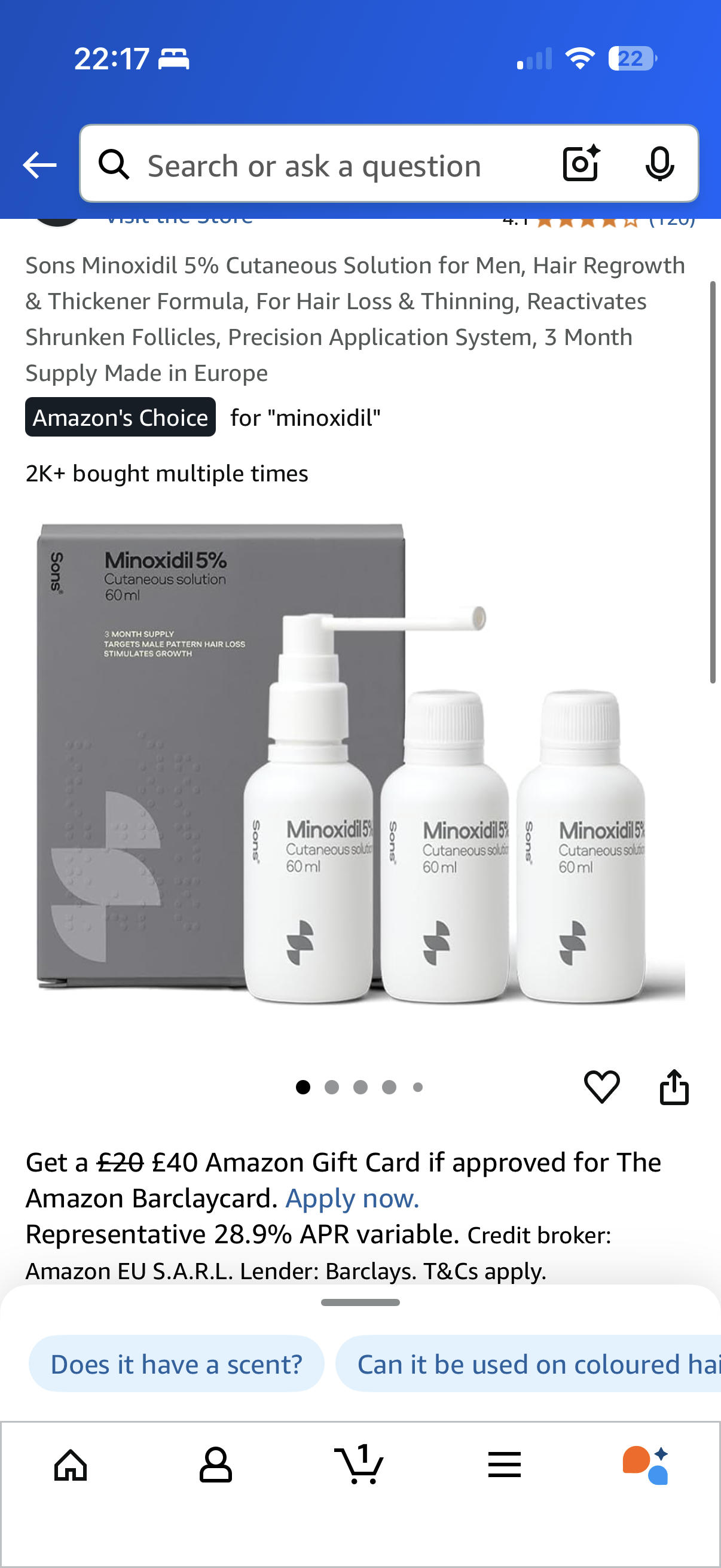Screen dimensions: 721x1568
Task: Go to the Home tab
Action: 71,1465
